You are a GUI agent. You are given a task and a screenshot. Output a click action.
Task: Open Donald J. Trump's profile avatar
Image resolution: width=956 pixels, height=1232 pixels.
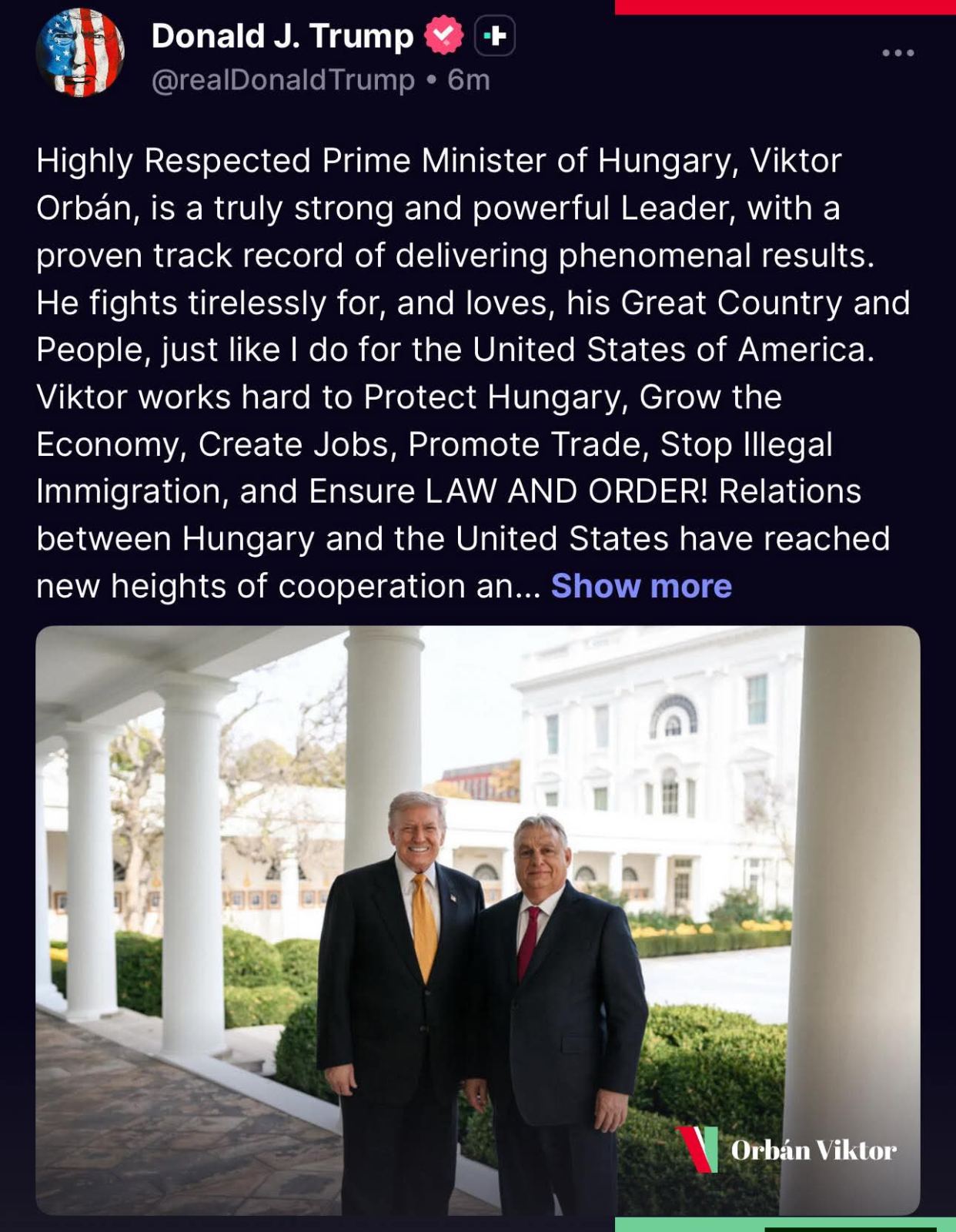point(80,53)
